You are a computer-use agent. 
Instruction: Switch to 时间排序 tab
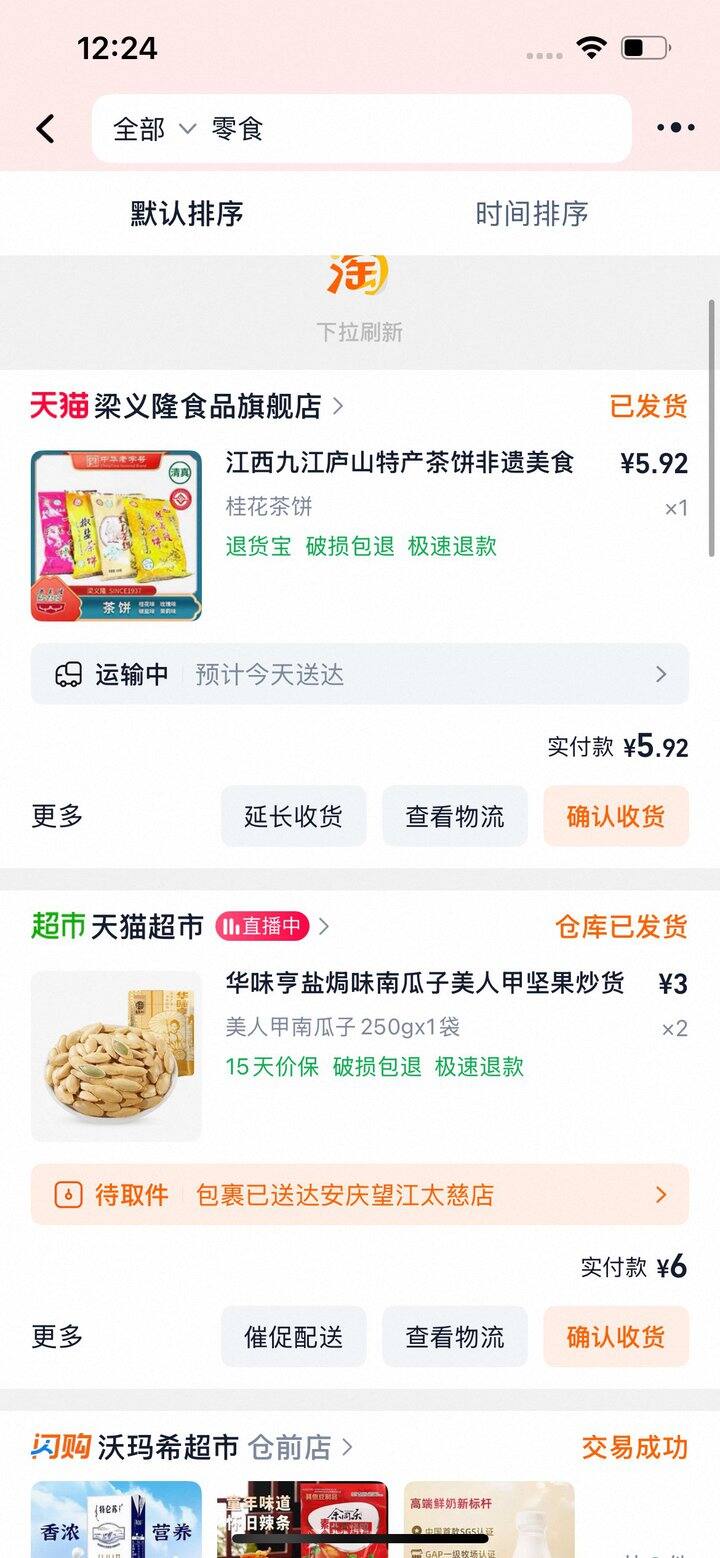[x=531, y=213]
